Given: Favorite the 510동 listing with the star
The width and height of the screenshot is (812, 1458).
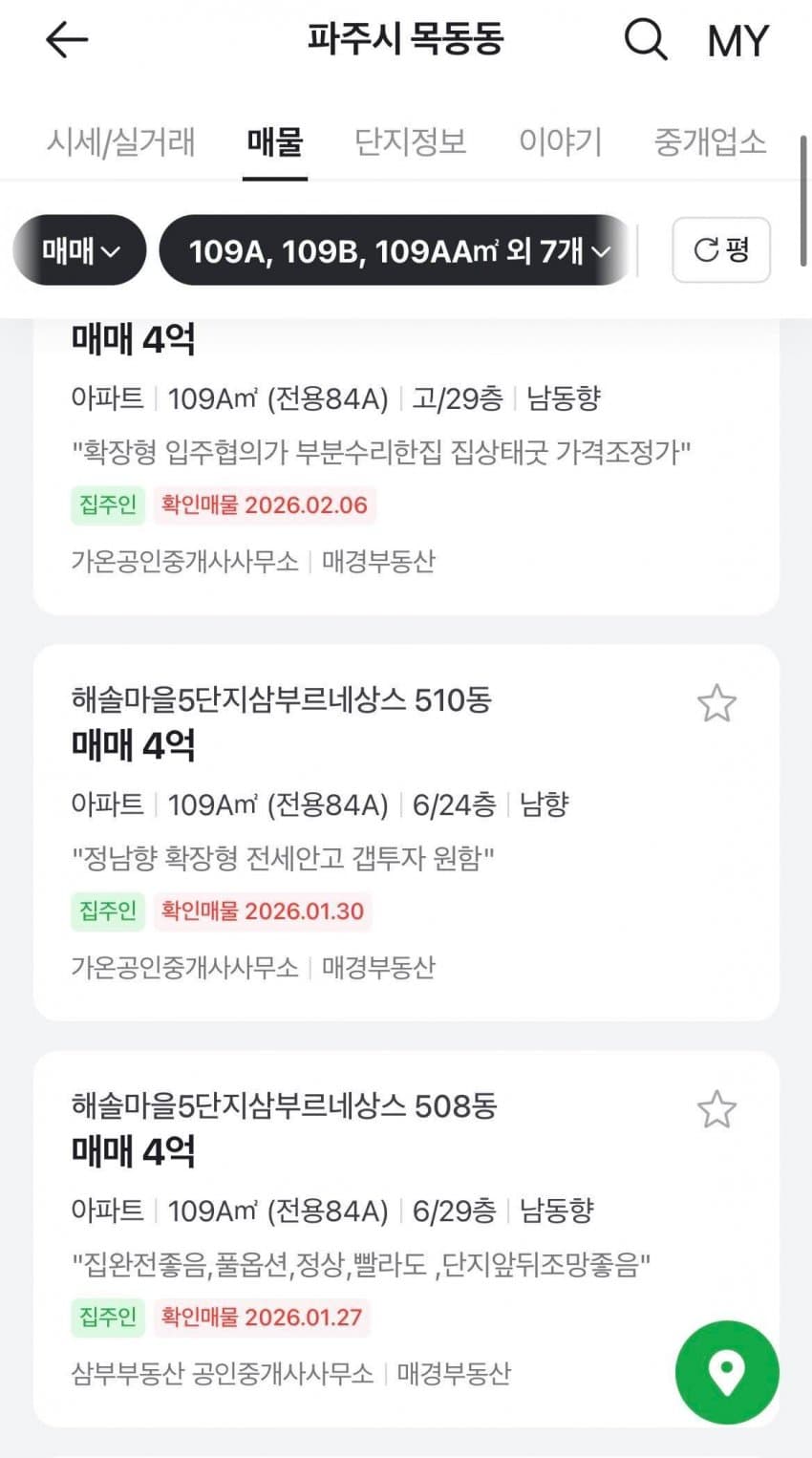Looking at the screenshot, I should (x=716, y=704).
